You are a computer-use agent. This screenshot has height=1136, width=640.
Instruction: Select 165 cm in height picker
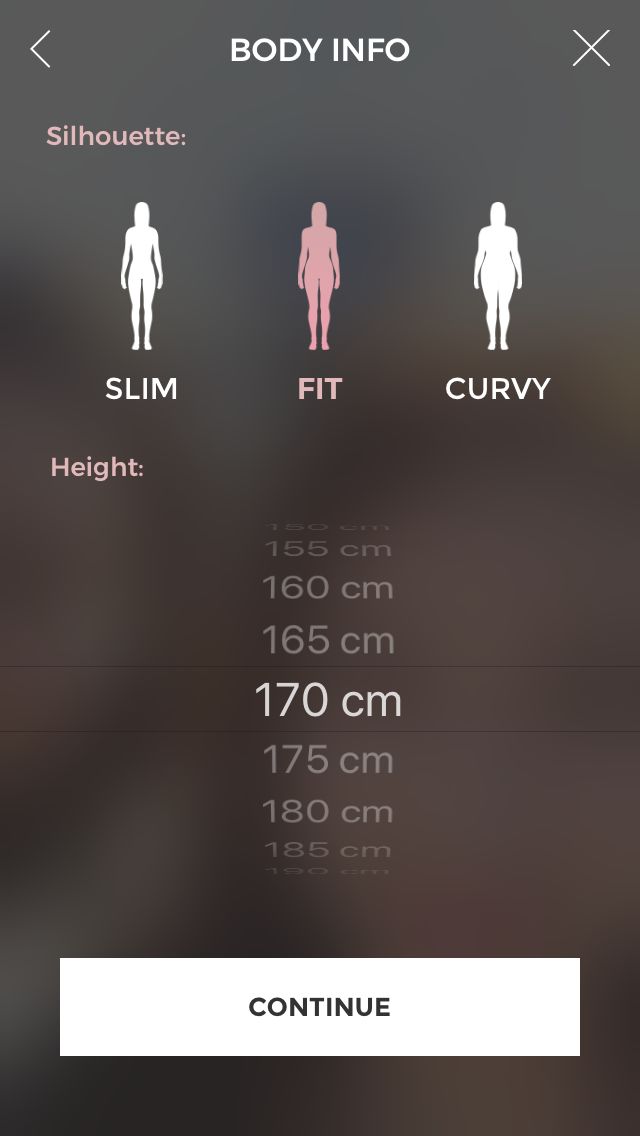[x=328, y=640]
